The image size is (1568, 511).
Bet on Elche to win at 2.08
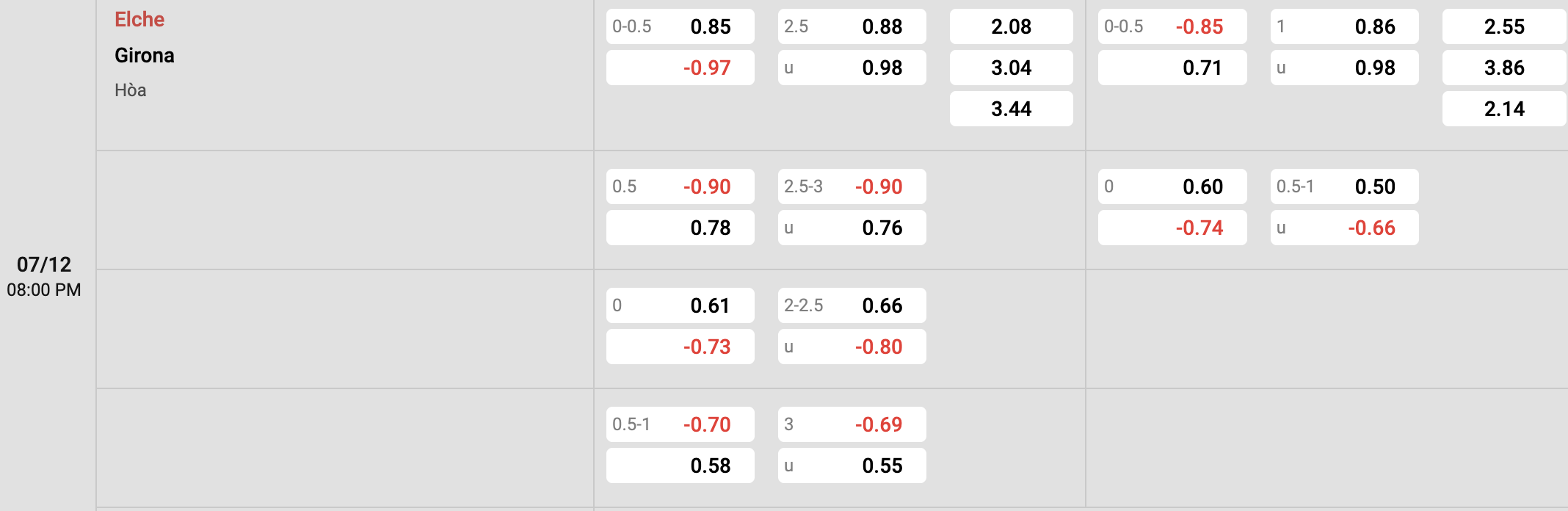tap(1012, 26)
